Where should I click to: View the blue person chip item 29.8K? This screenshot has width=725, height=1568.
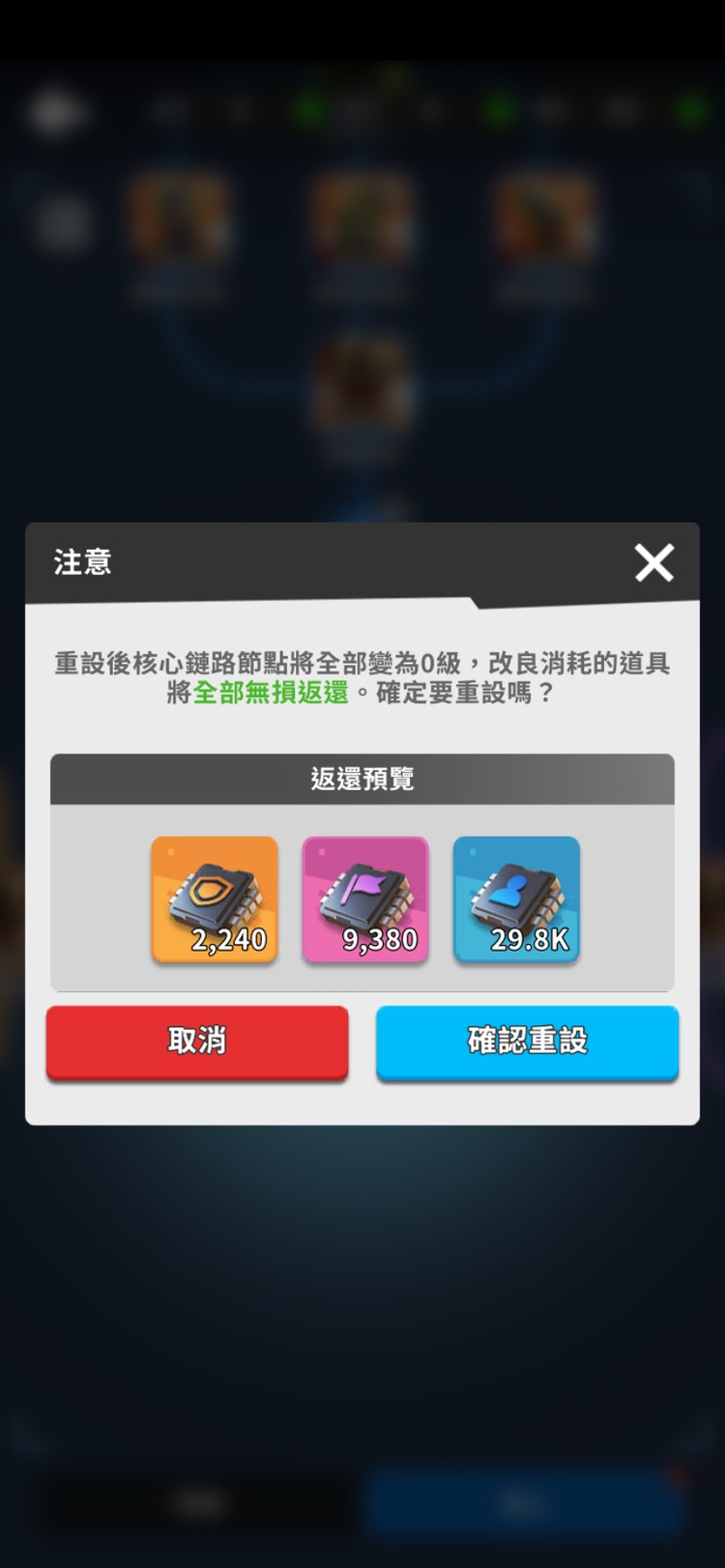point(516,899)
